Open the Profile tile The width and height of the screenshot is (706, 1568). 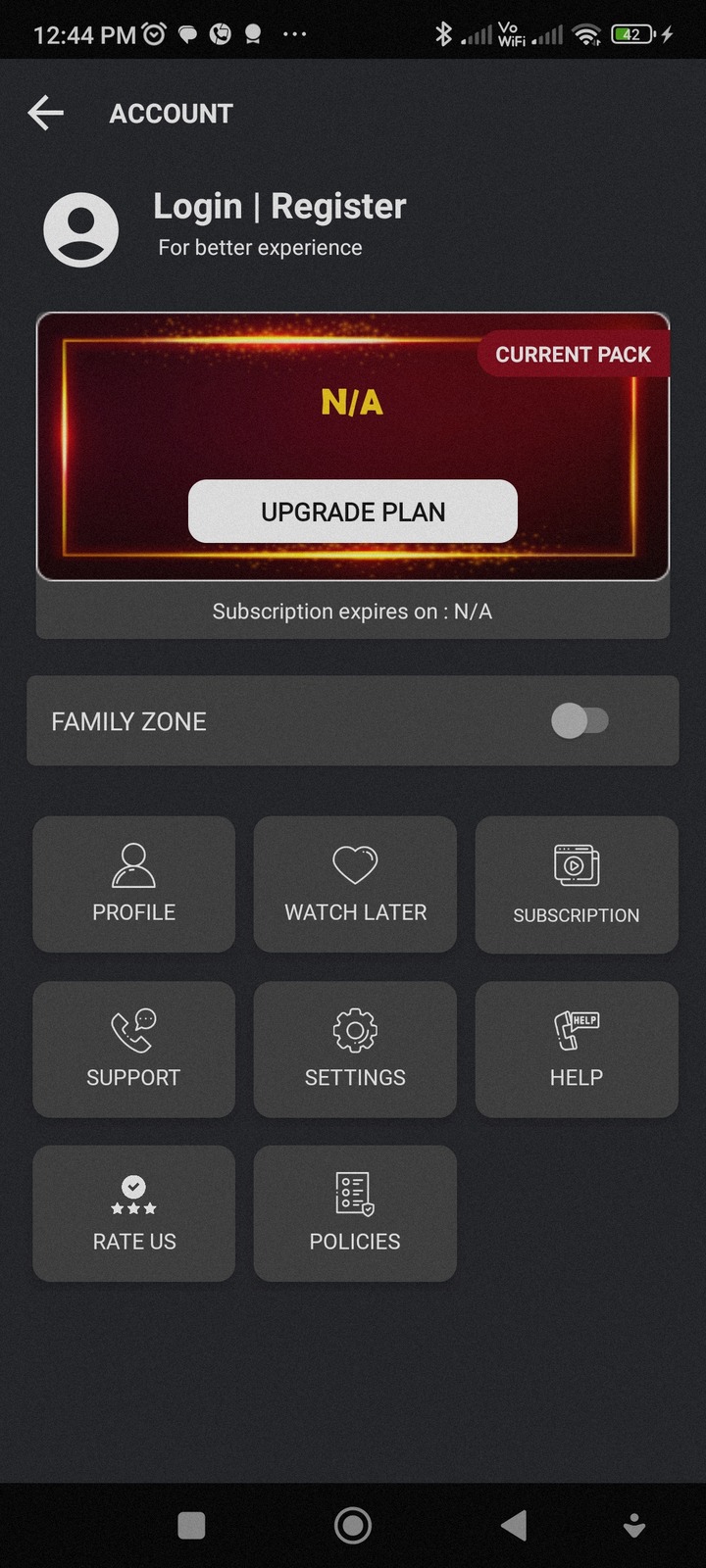134,884
